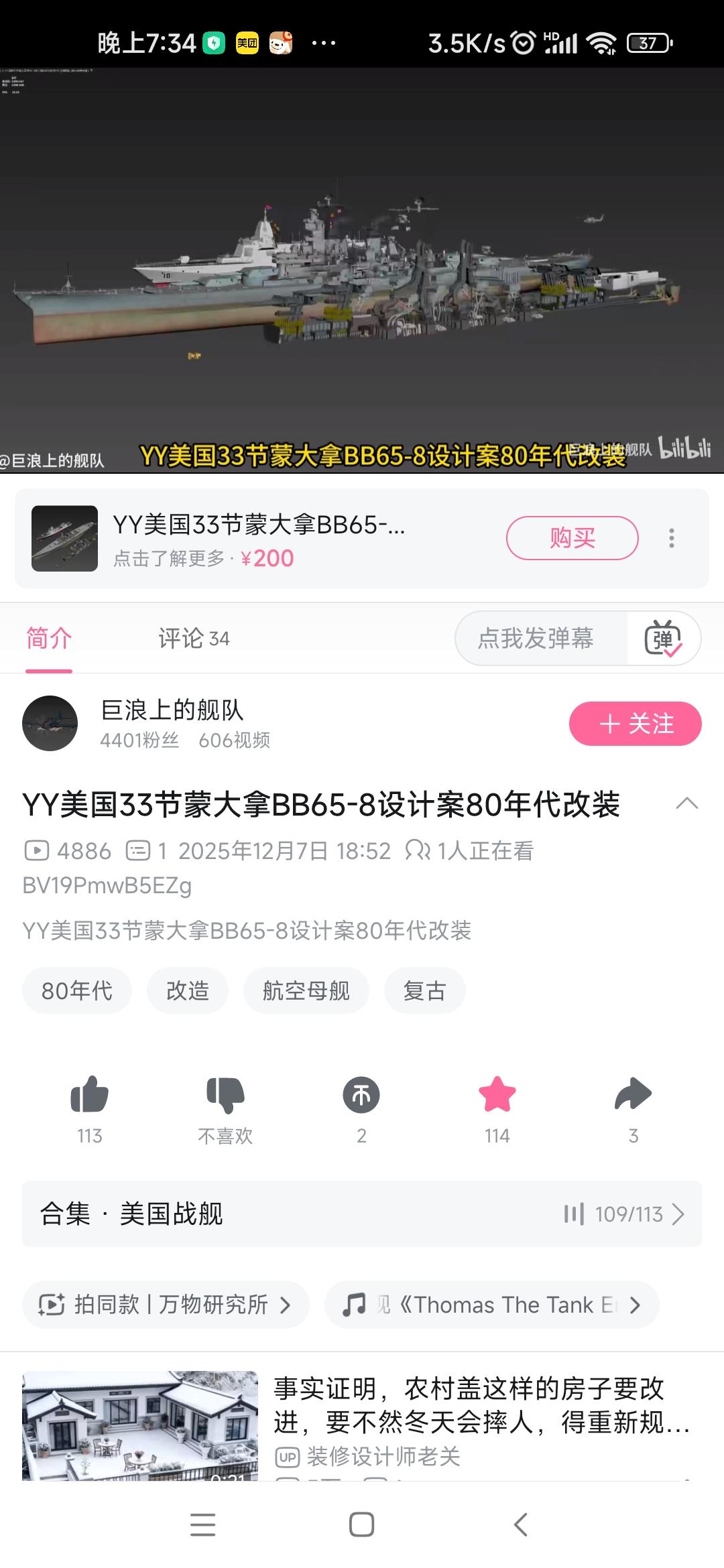Switch to the 评论 tab
The width and height of the screenshot is (724, 1568).
193,639
